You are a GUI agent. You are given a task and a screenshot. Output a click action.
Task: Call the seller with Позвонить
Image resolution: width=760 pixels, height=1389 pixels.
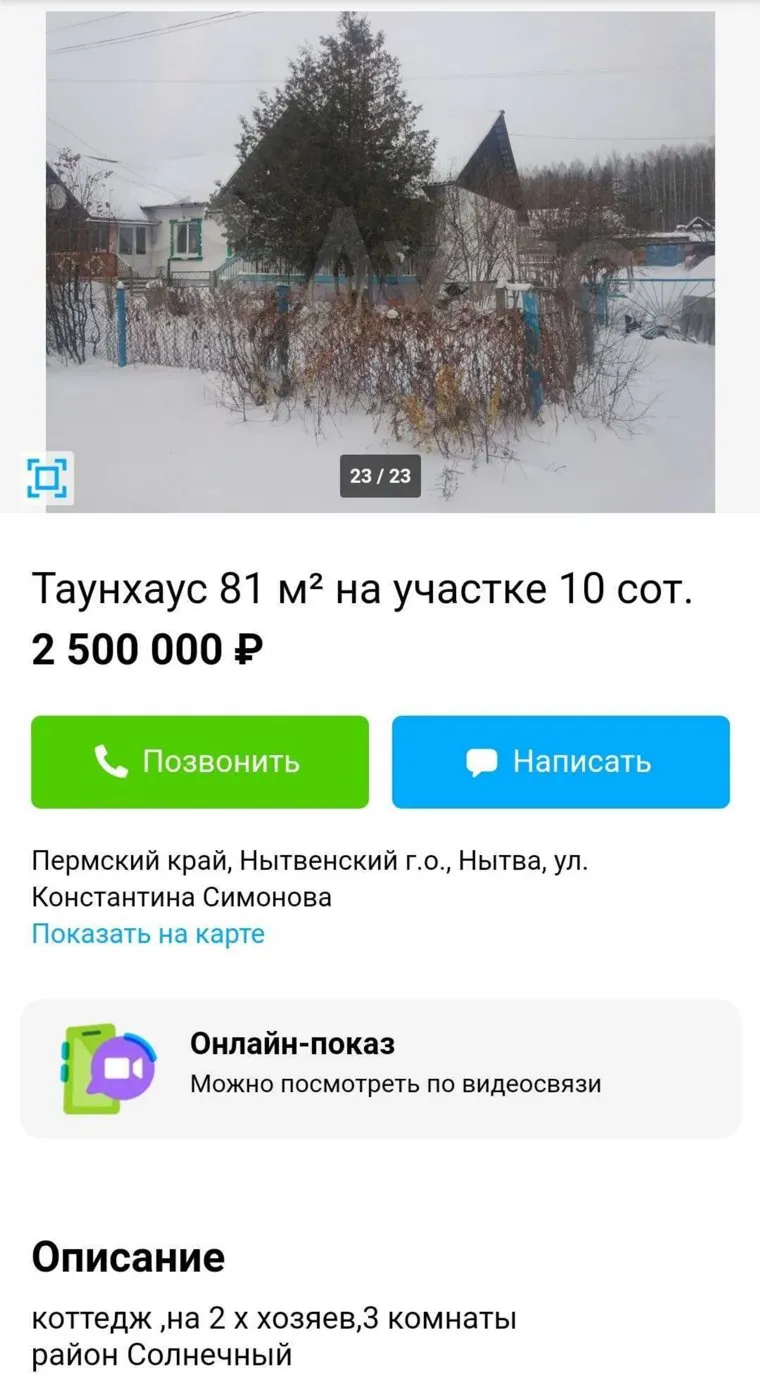click(x=200, y=762)
